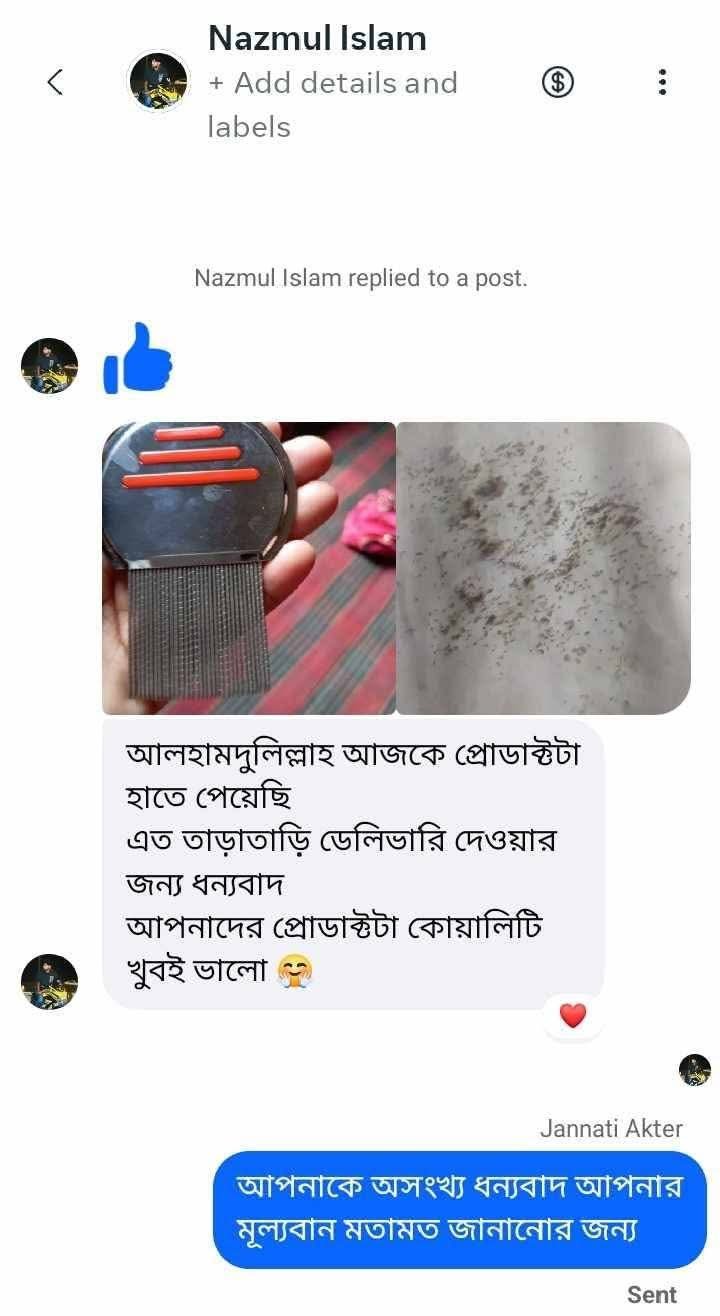Open Nazmul Islam's profile picture in header

tap(159, 81)
